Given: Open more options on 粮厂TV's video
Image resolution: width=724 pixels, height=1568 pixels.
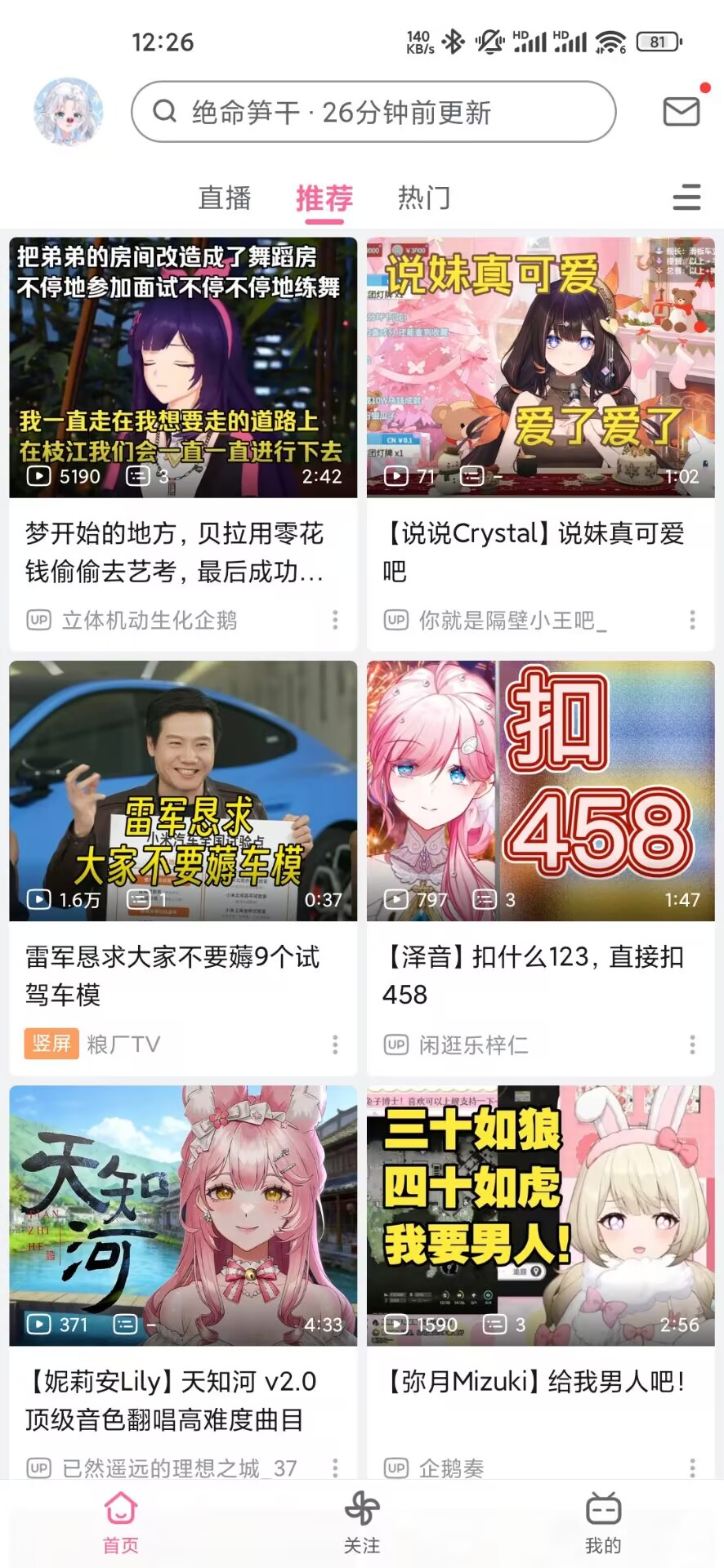Looking at the screenshot, I should 335,1045.
